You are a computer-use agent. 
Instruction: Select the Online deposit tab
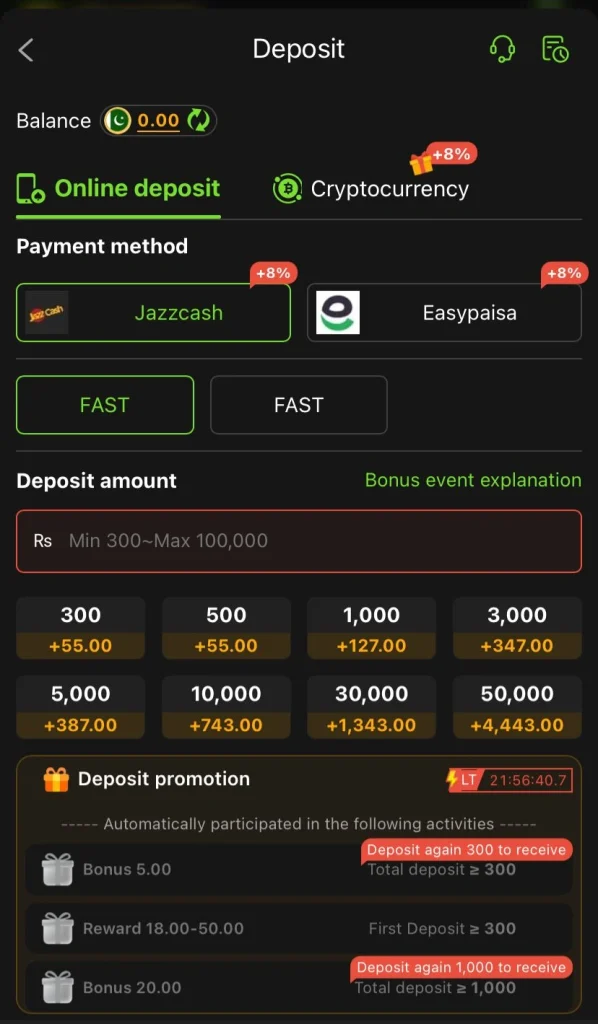(x=118, y=189)
